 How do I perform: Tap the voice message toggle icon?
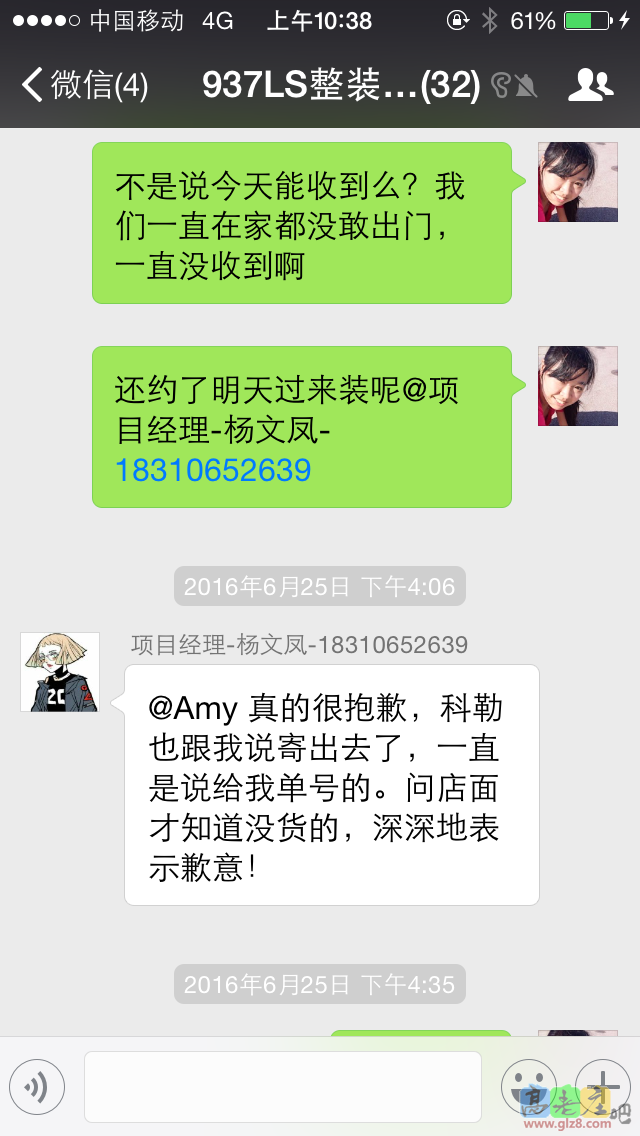(37, 1087)
